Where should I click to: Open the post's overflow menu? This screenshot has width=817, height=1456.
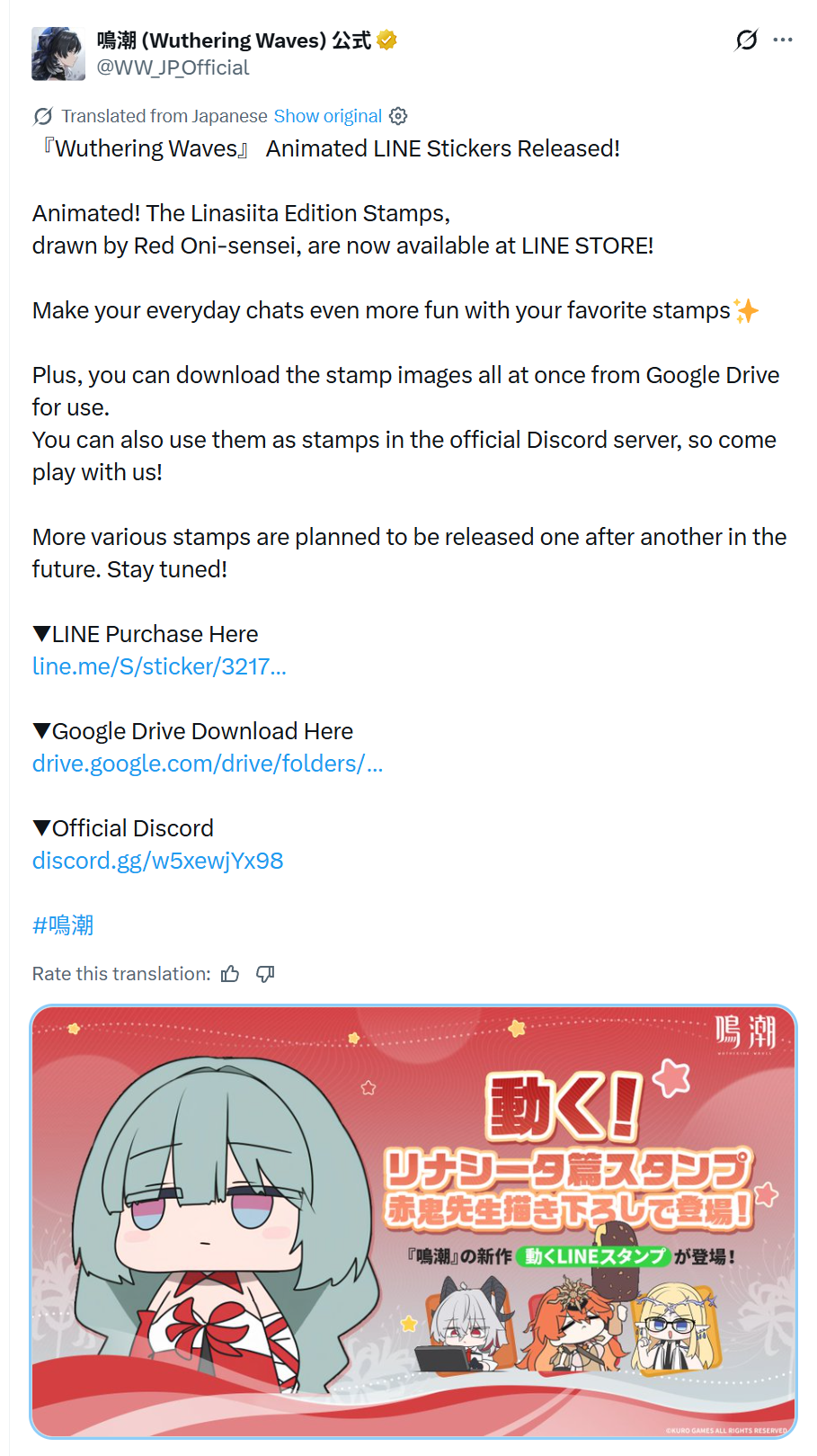pos(783,40)
